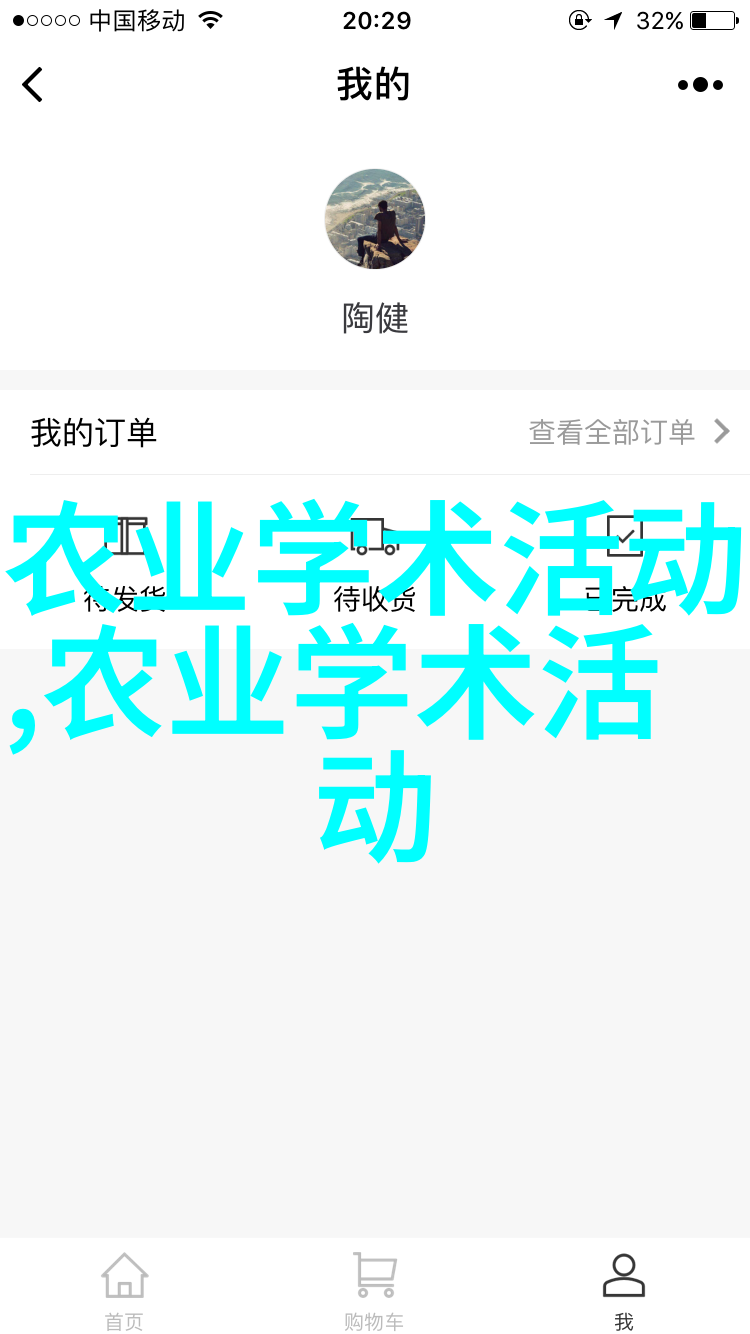The height and width of the screenshot is (1334, 750).
Task: Open the 待发货 orders
Action: [125, 560]
